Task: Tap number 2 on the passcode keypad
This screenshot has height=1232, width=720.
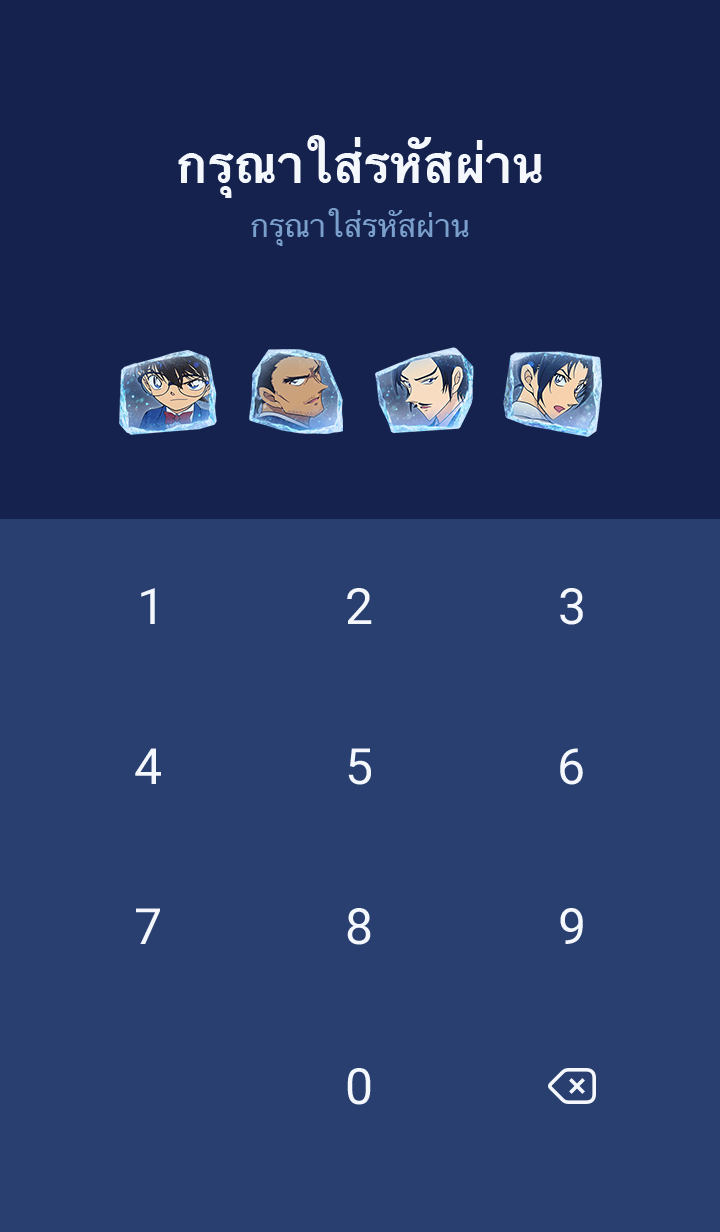Action: [x=359, y=607]
